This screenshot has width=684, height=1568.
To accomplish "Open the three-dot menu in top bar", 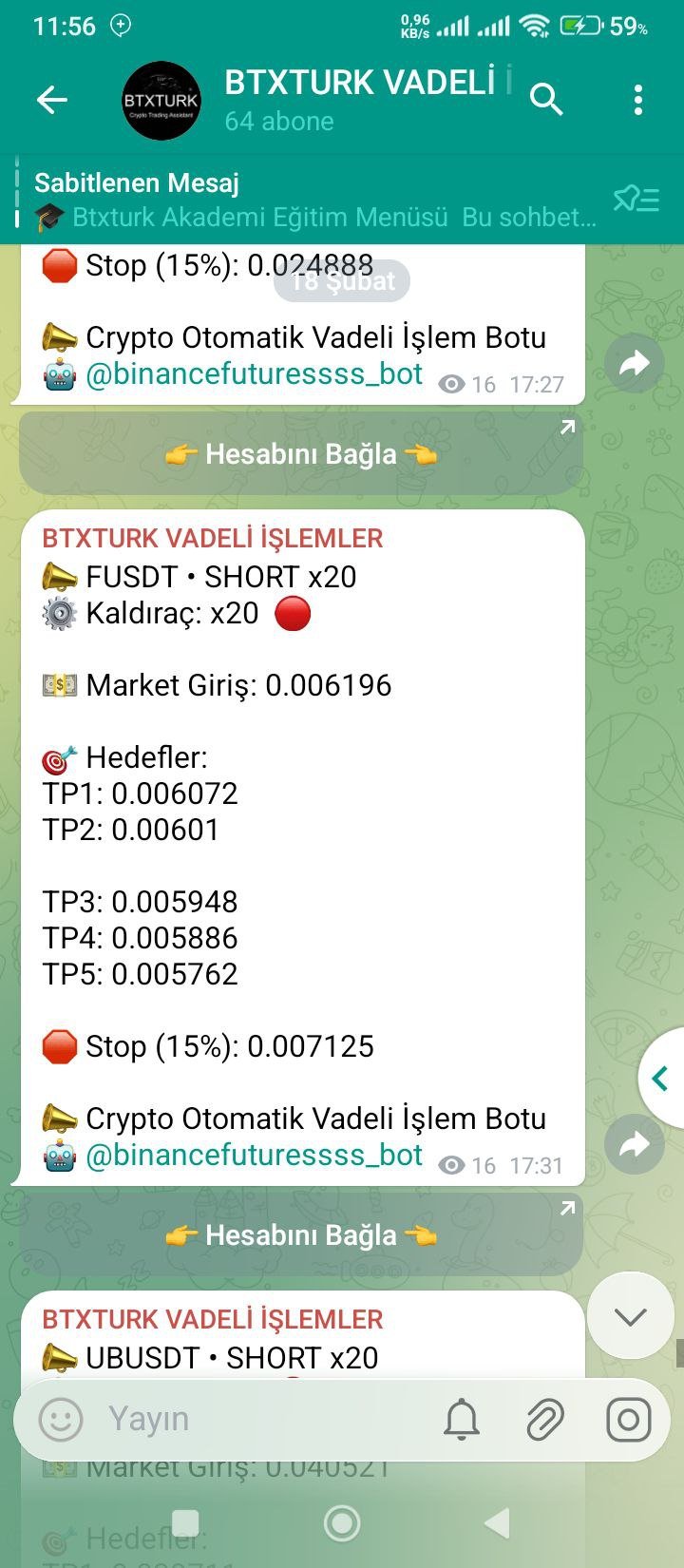I will pyautogui.click(x=637, y=98).
